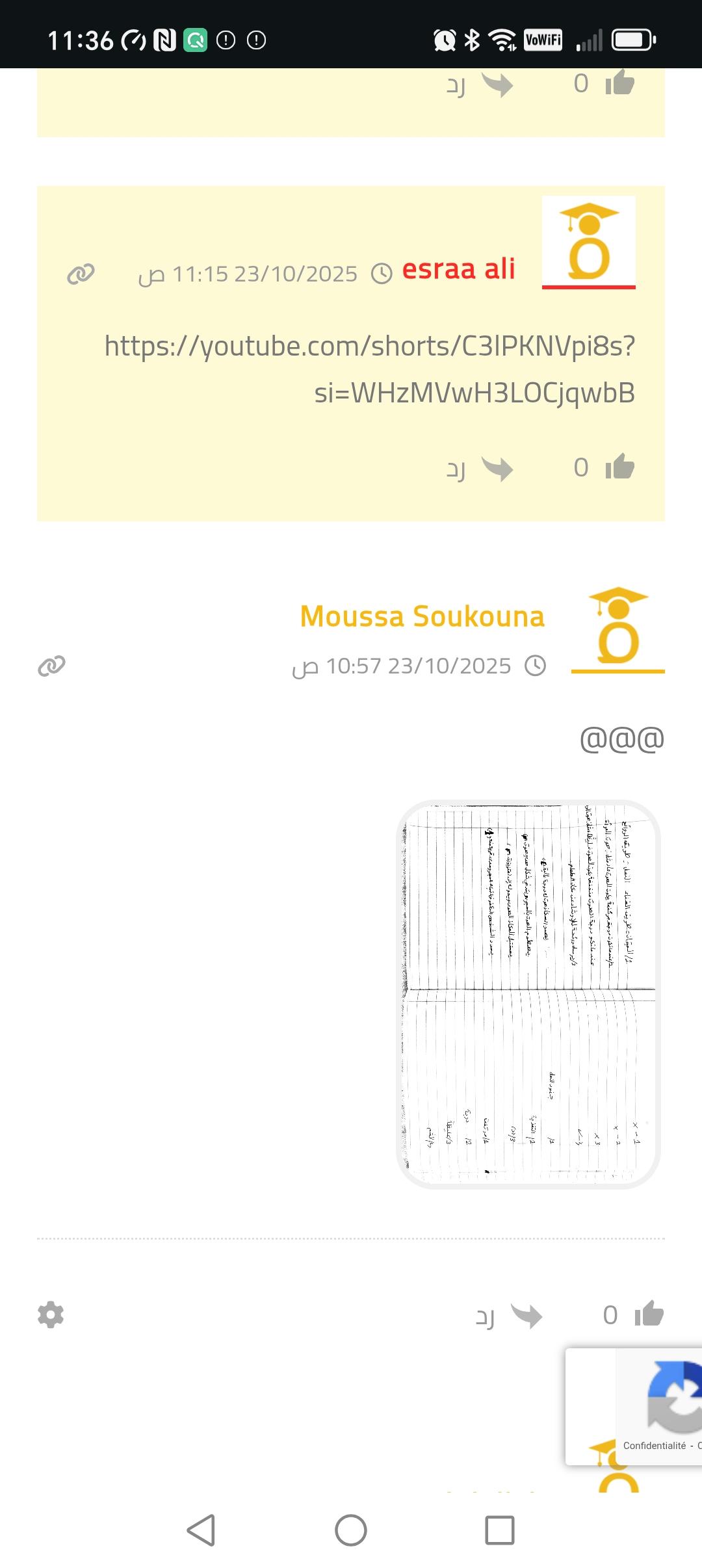Open esraa ali's profile name
Screen dimensions: 702x1568
(458, 269)
